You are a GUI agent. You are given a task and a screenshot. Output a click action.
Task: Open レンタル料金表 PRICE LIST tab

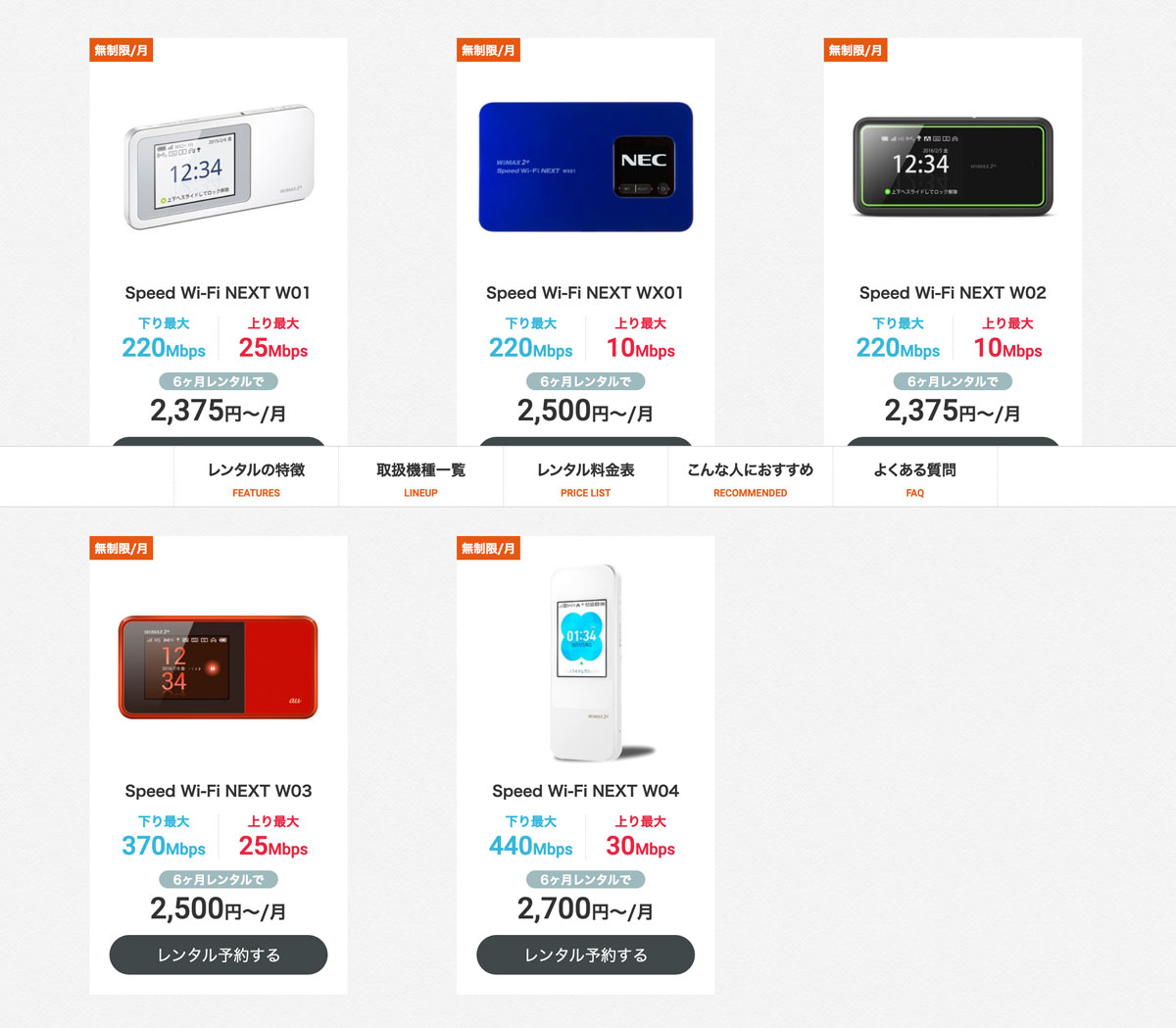point(585,478)
